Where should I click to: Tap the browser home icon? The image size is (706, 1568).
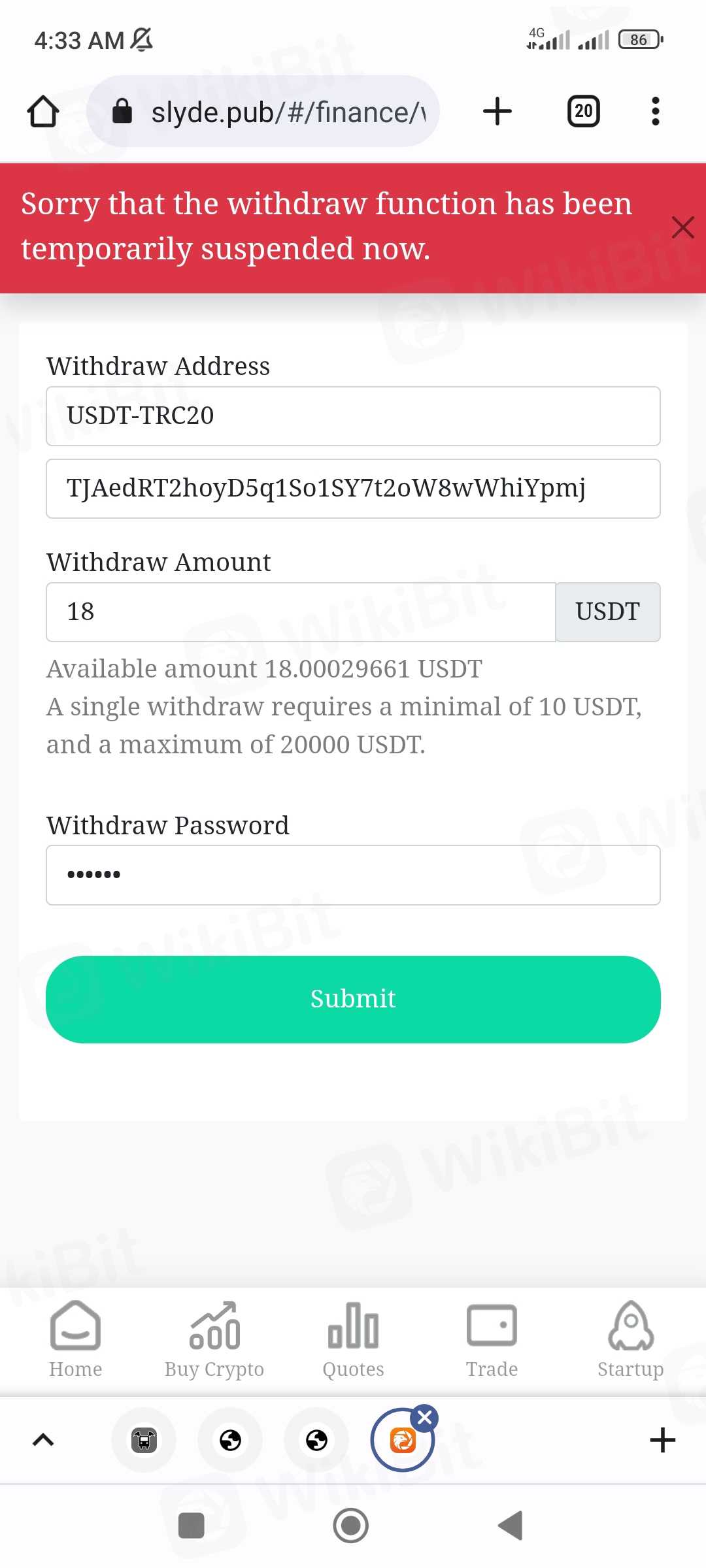(x=43, y=111)
